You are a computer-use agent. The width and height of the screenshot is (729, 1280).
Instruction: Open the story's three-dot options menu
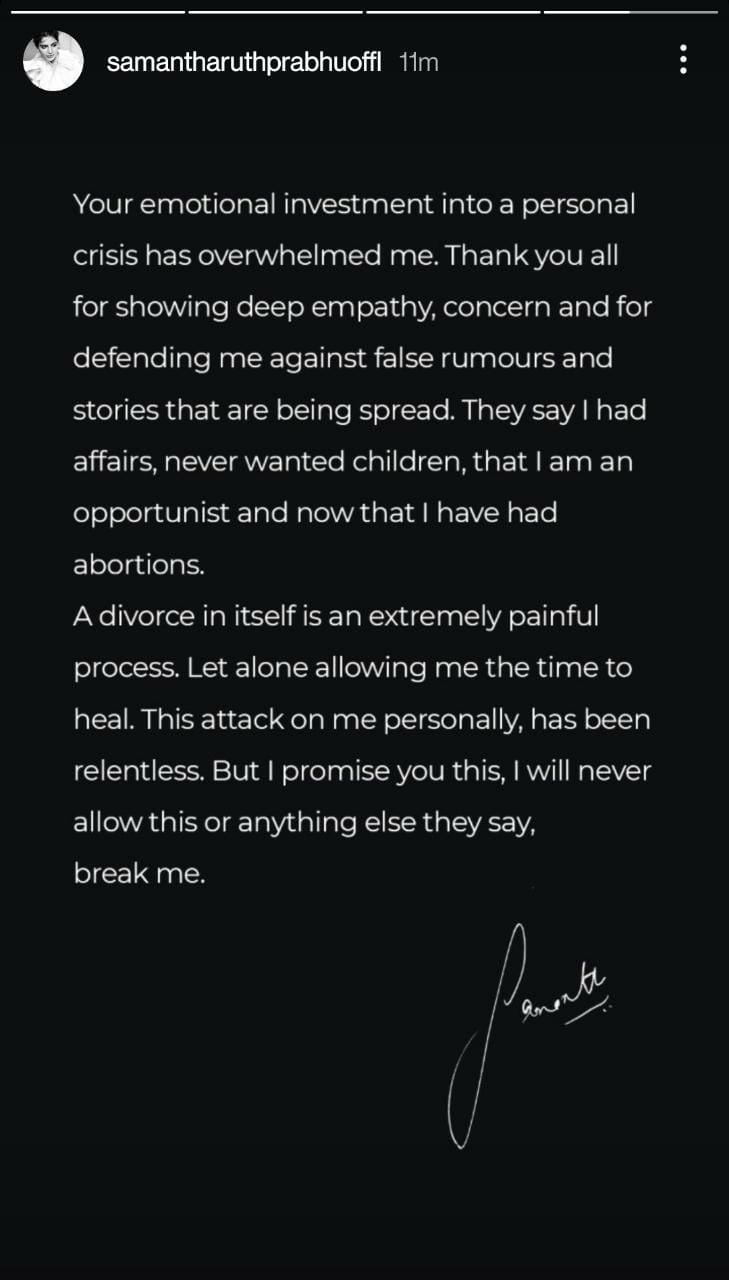pos(683,60)
